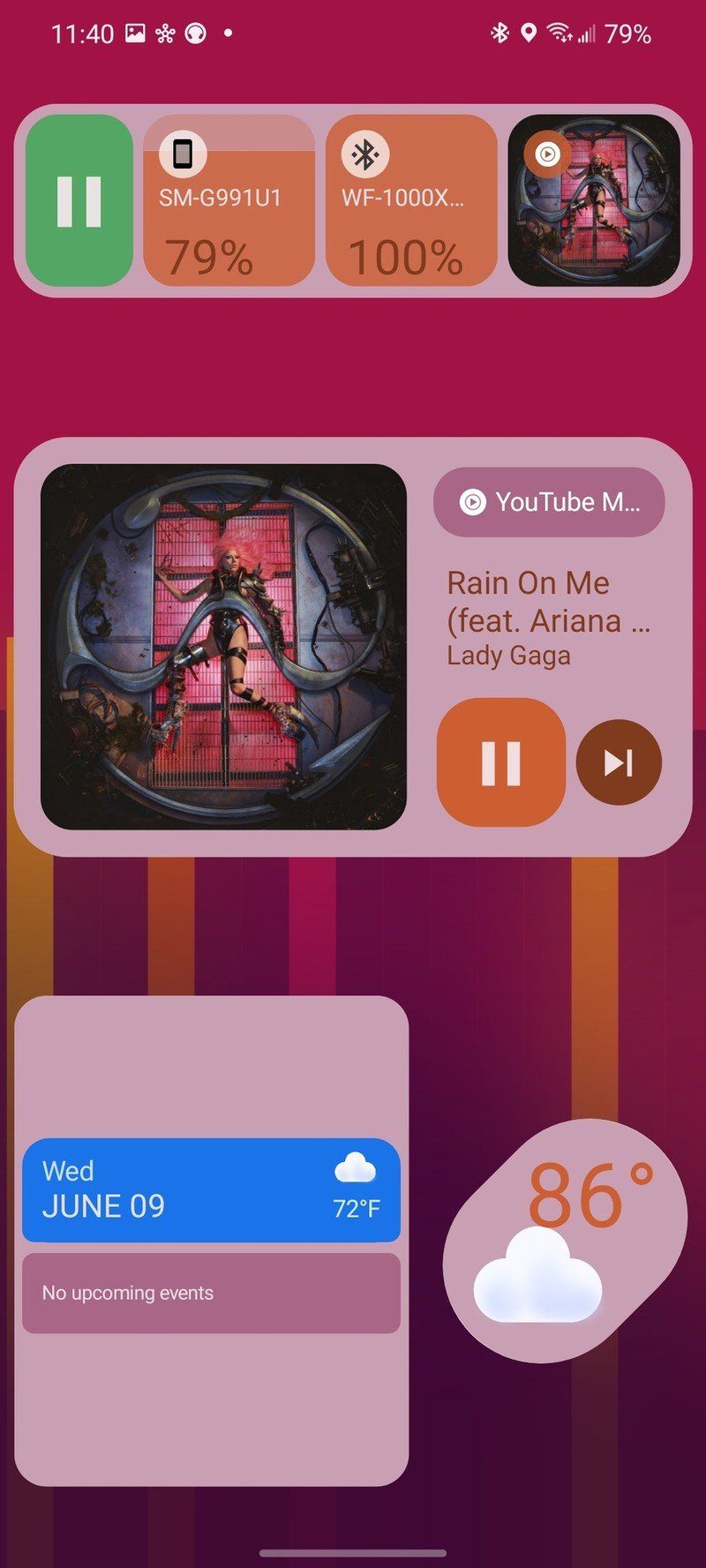Open the large Chromatica album cover
706x1568 pixels.
pyautogui.click(x=223, y=647)
